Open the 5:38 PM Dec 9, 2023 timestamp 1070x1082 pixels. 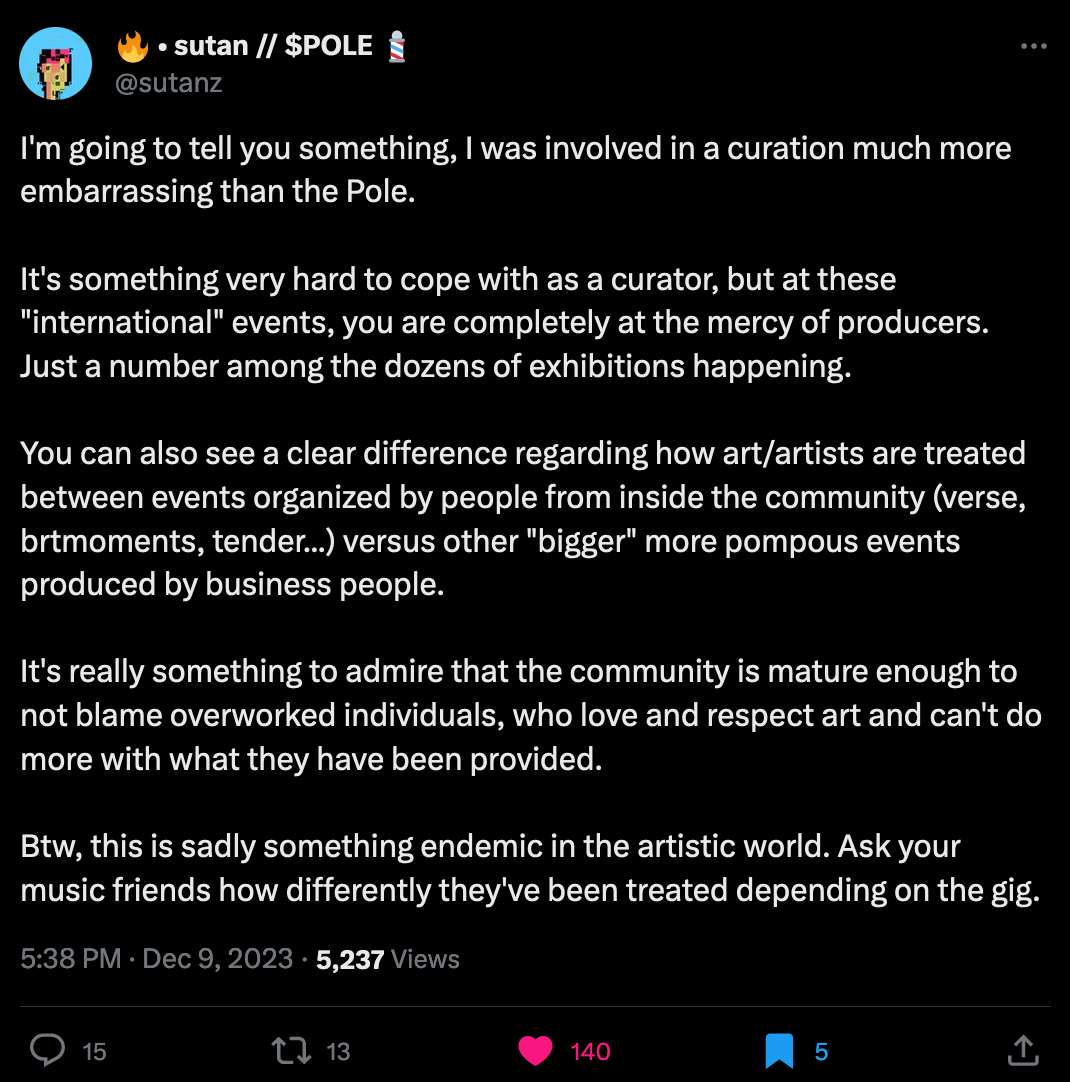(157, 958)
